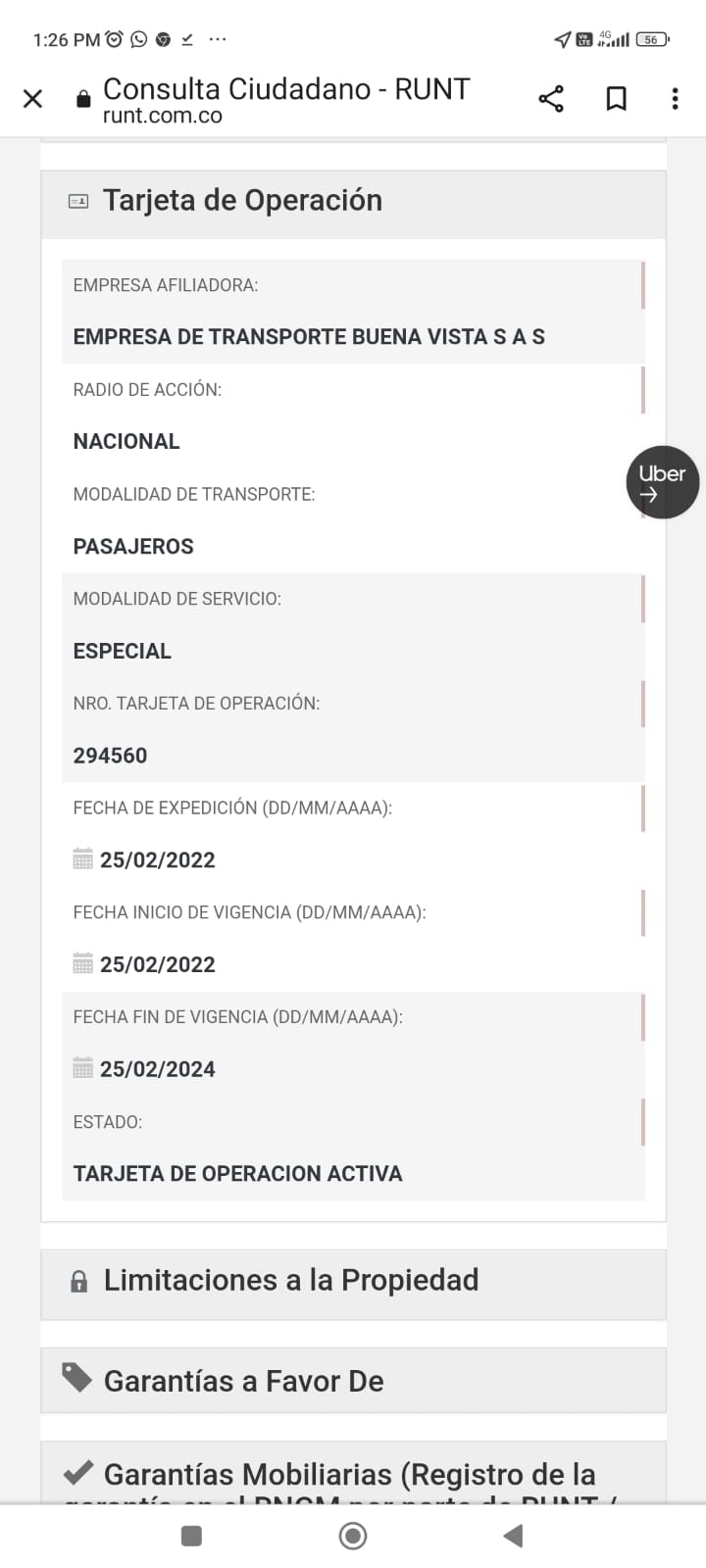
Task: Expand the Garantías Mobiliarias section
Action: [x=353, y=1475]
